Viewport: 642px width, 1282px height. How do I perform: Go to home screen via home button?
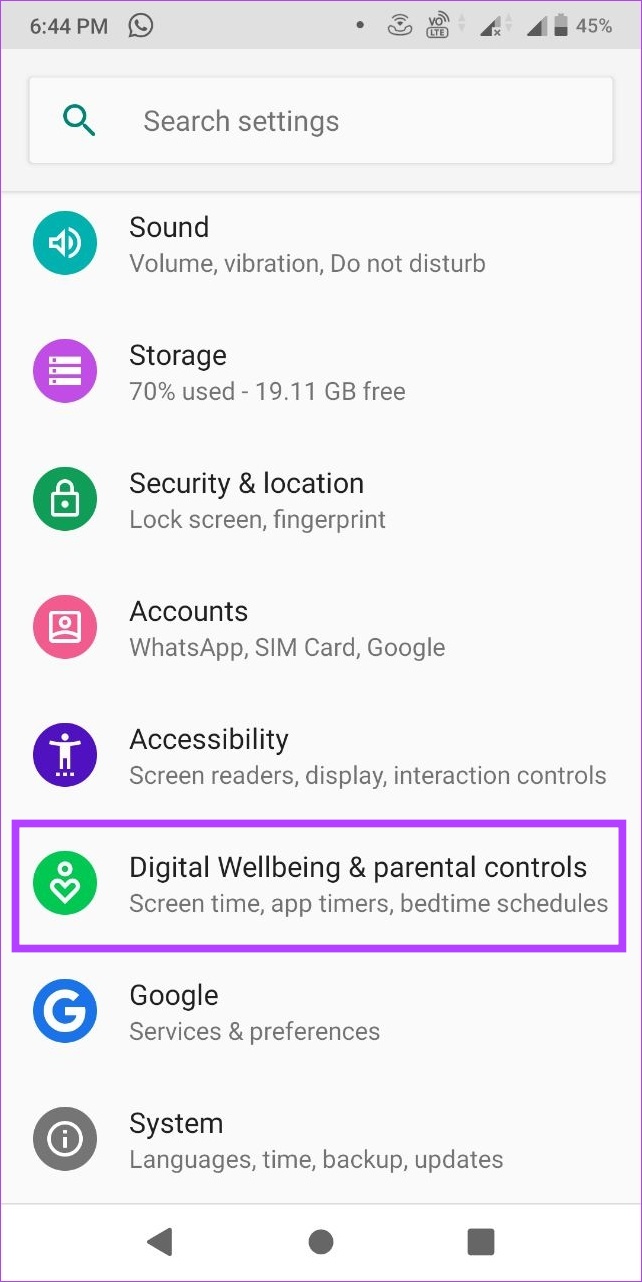[321, 1242]
